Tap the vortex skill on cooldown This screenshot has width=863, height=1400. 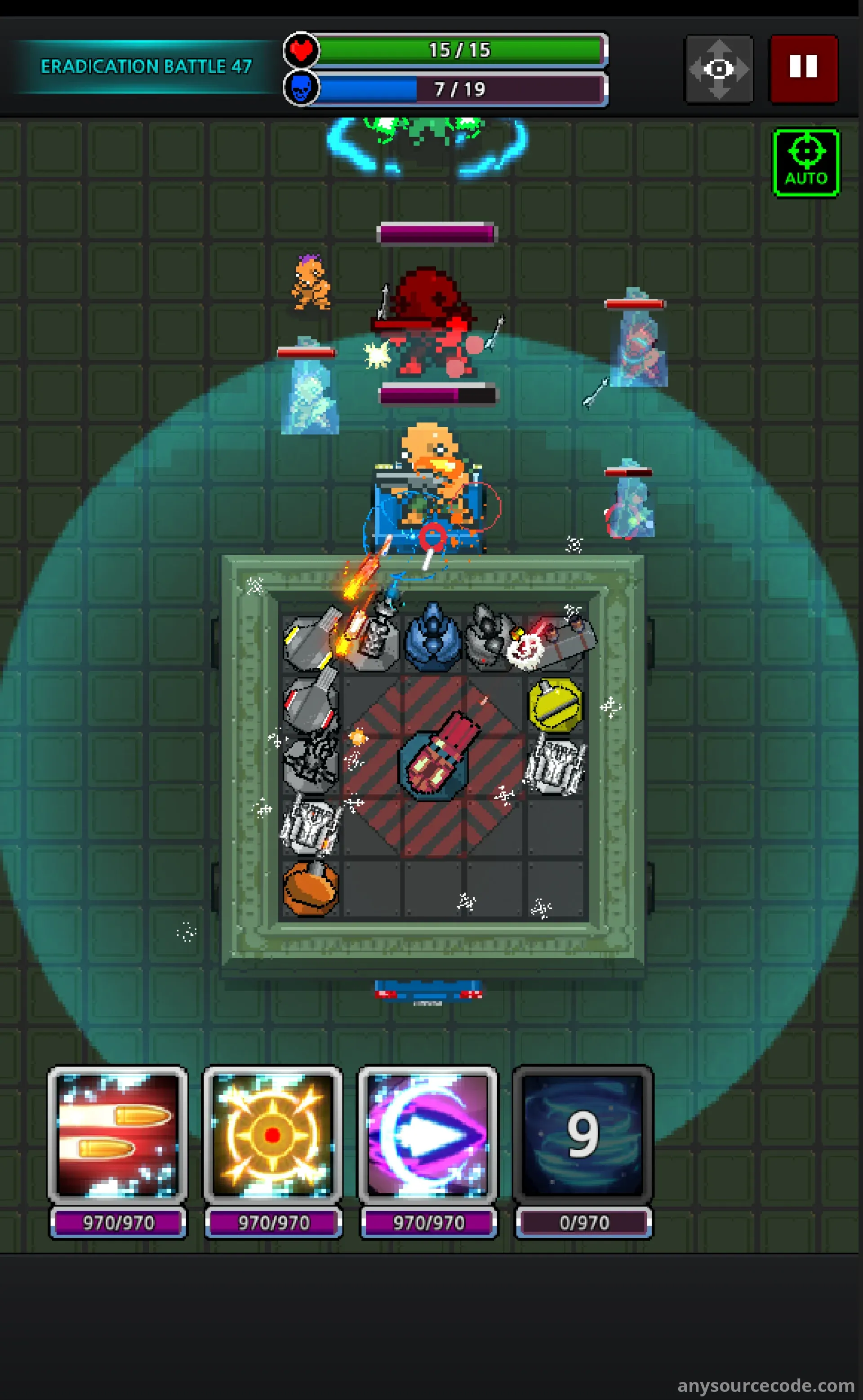583,1135
